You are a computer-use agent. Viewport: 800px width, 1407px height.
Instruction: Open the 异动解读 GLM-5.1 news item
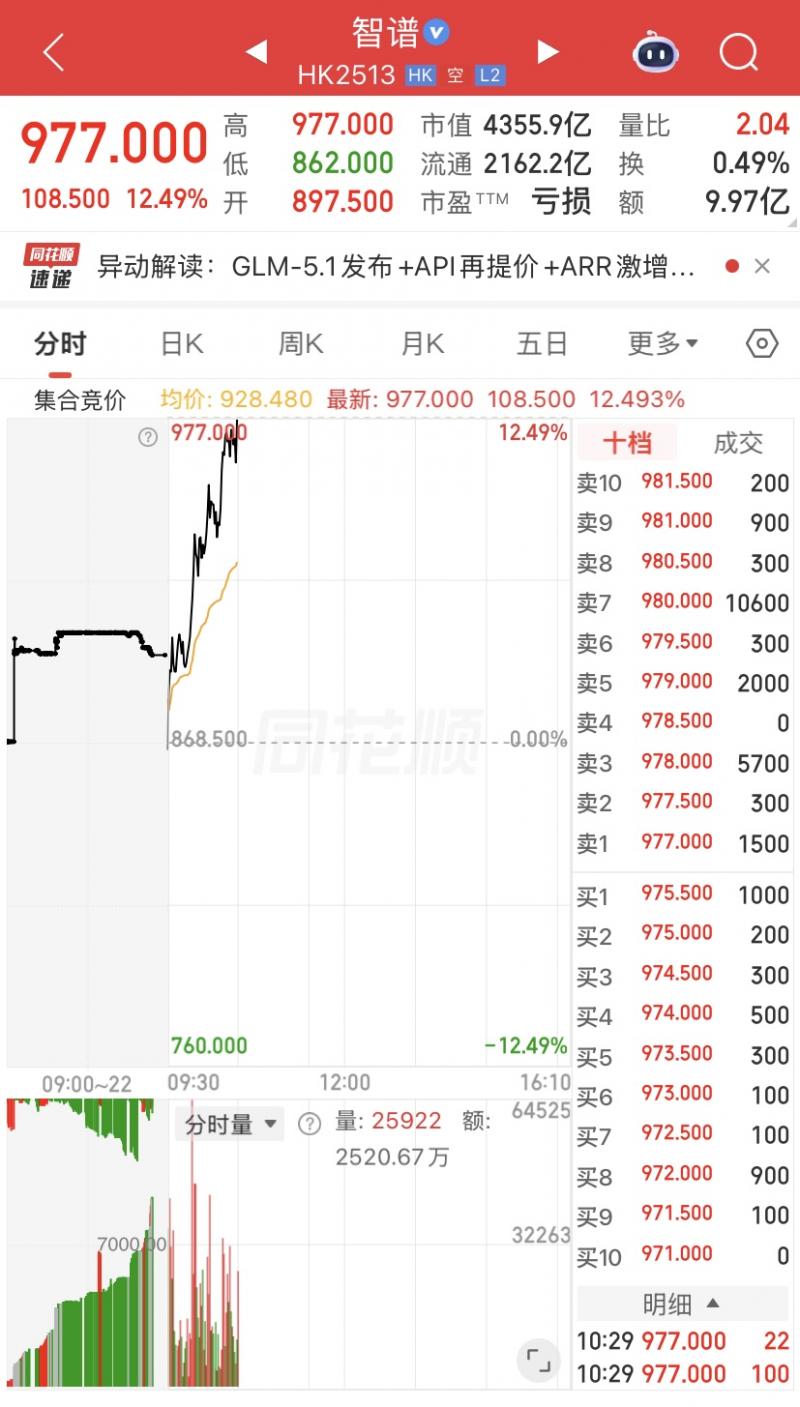coord(395,267)
